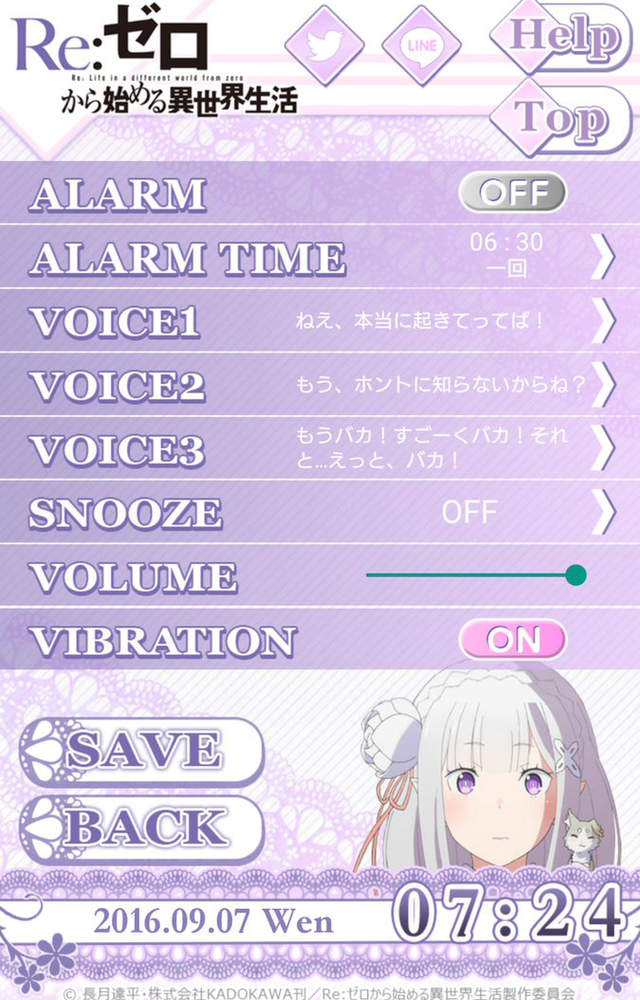Tap the middle of the VOLUME slider
640x1000 pixels.
tap(471, 575)
